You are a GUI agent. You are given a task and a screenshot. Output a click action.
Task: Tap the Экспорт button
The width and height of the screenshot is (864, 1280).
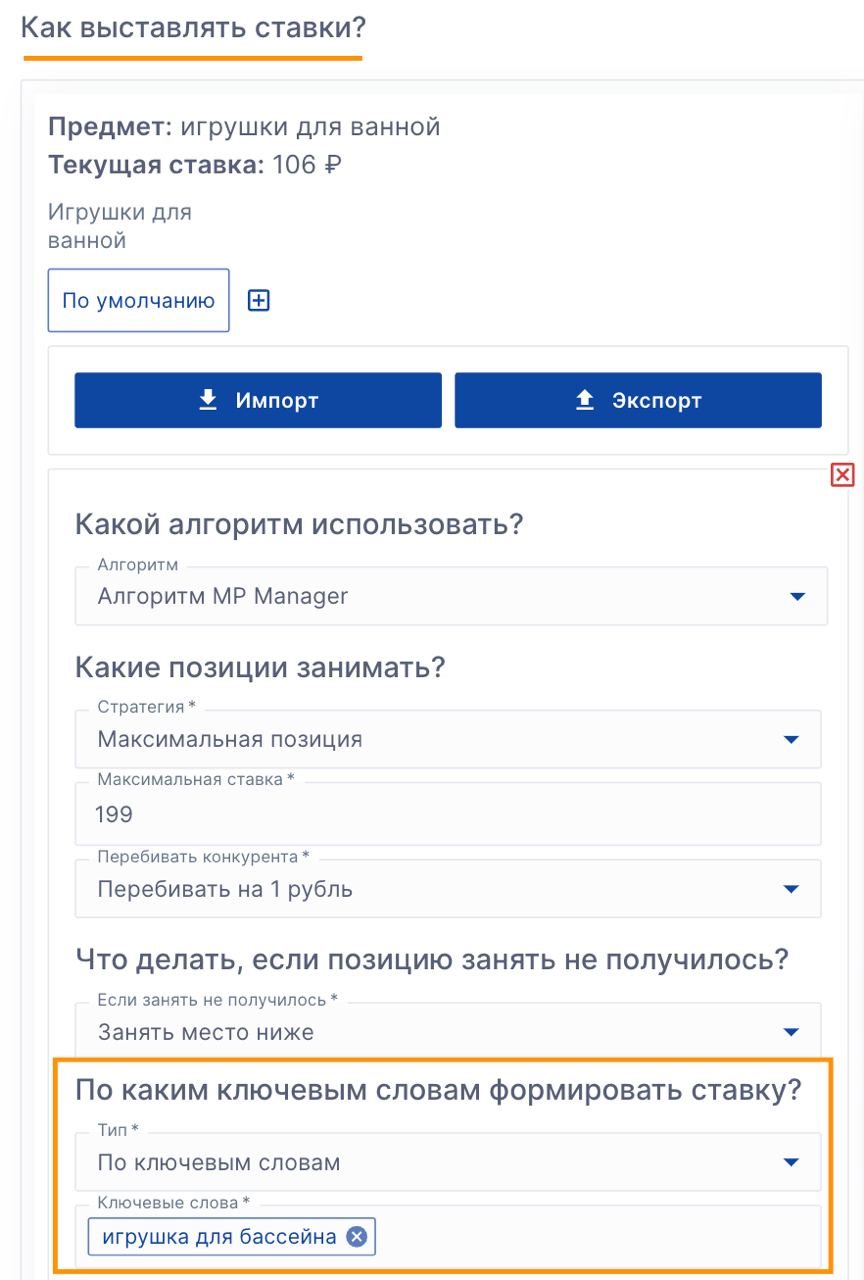click(638, 401)
